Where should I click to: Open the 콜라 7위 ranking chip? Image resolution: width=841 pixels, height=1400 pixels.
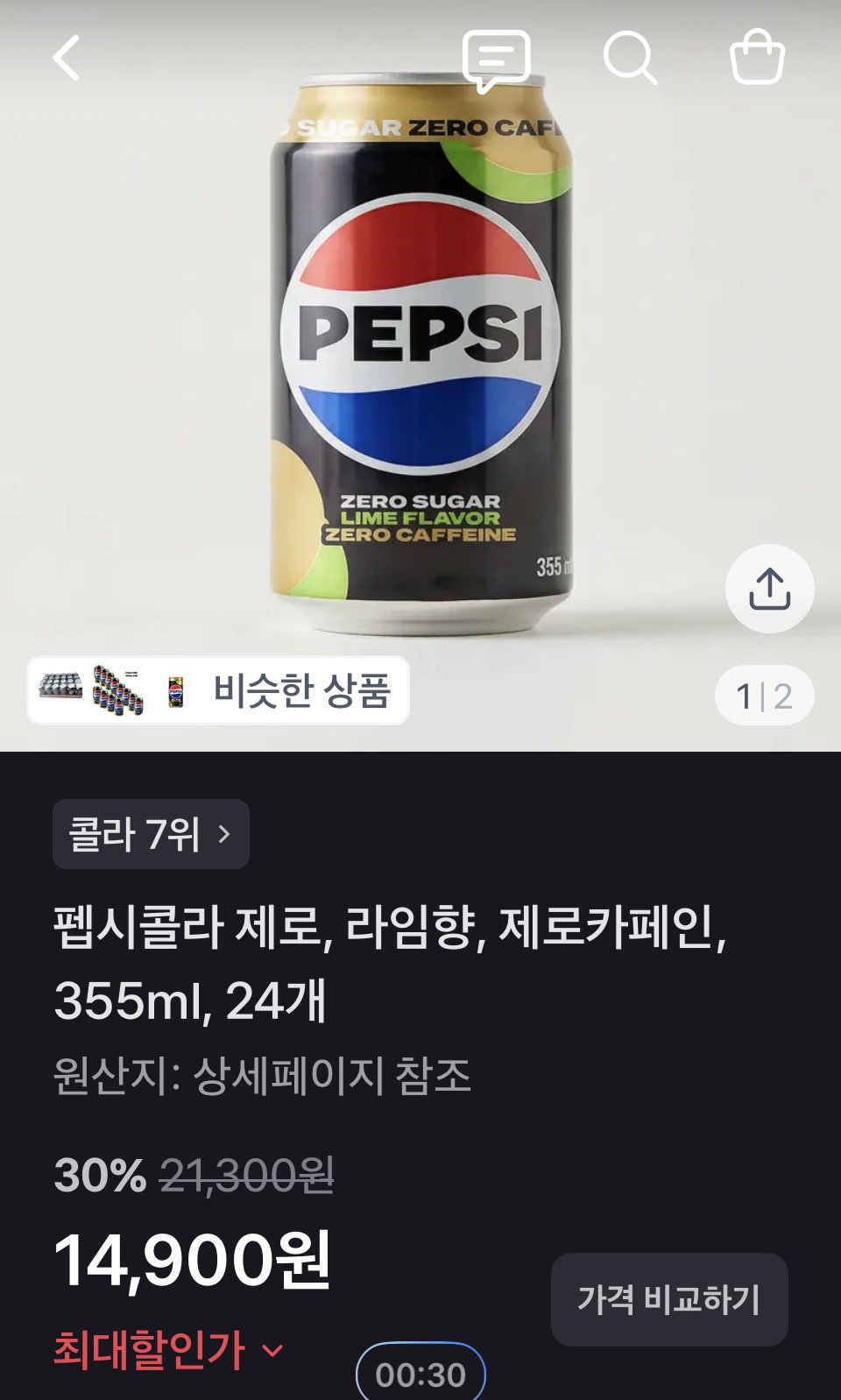[151, 834]
